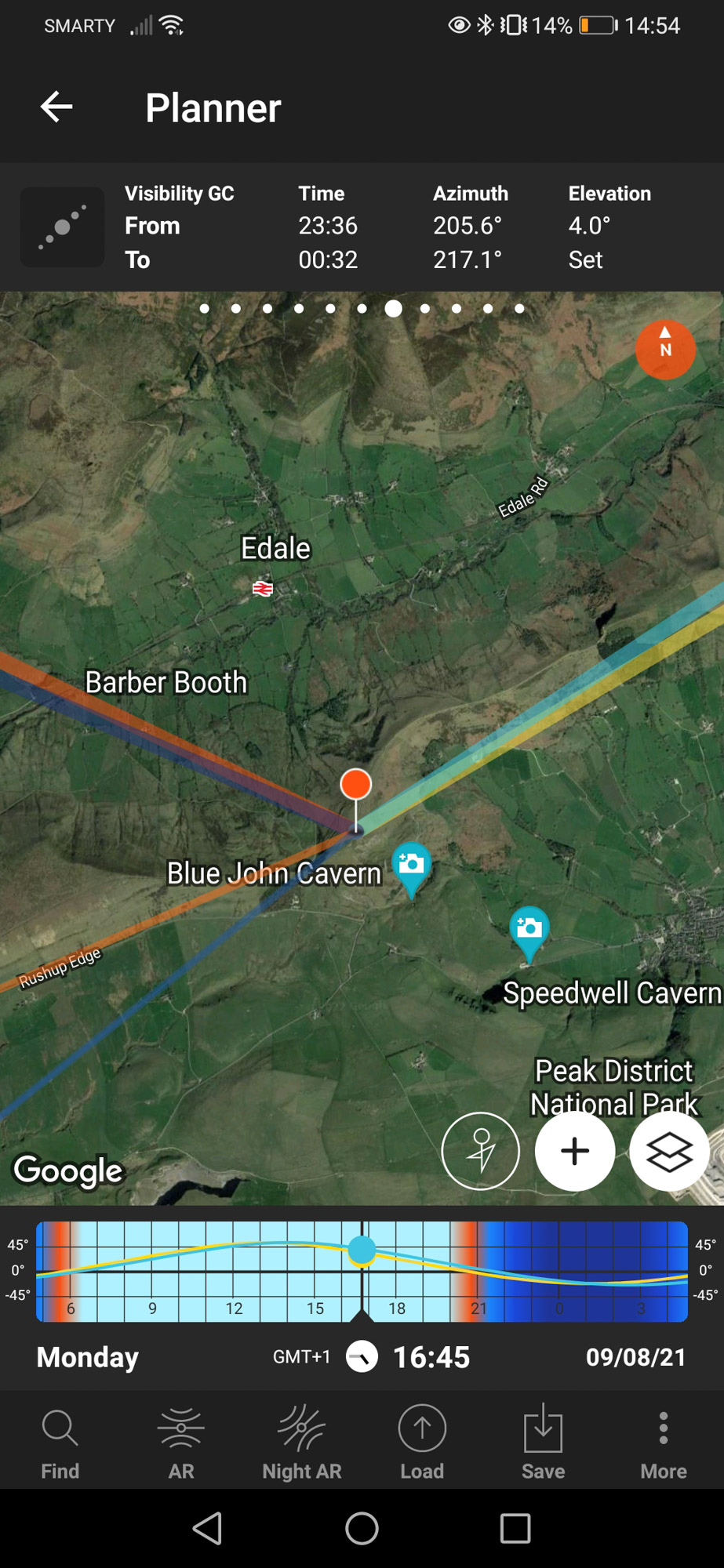Tap the red location pin on the map
The image size is (724, 1568).
coord(355,784)
